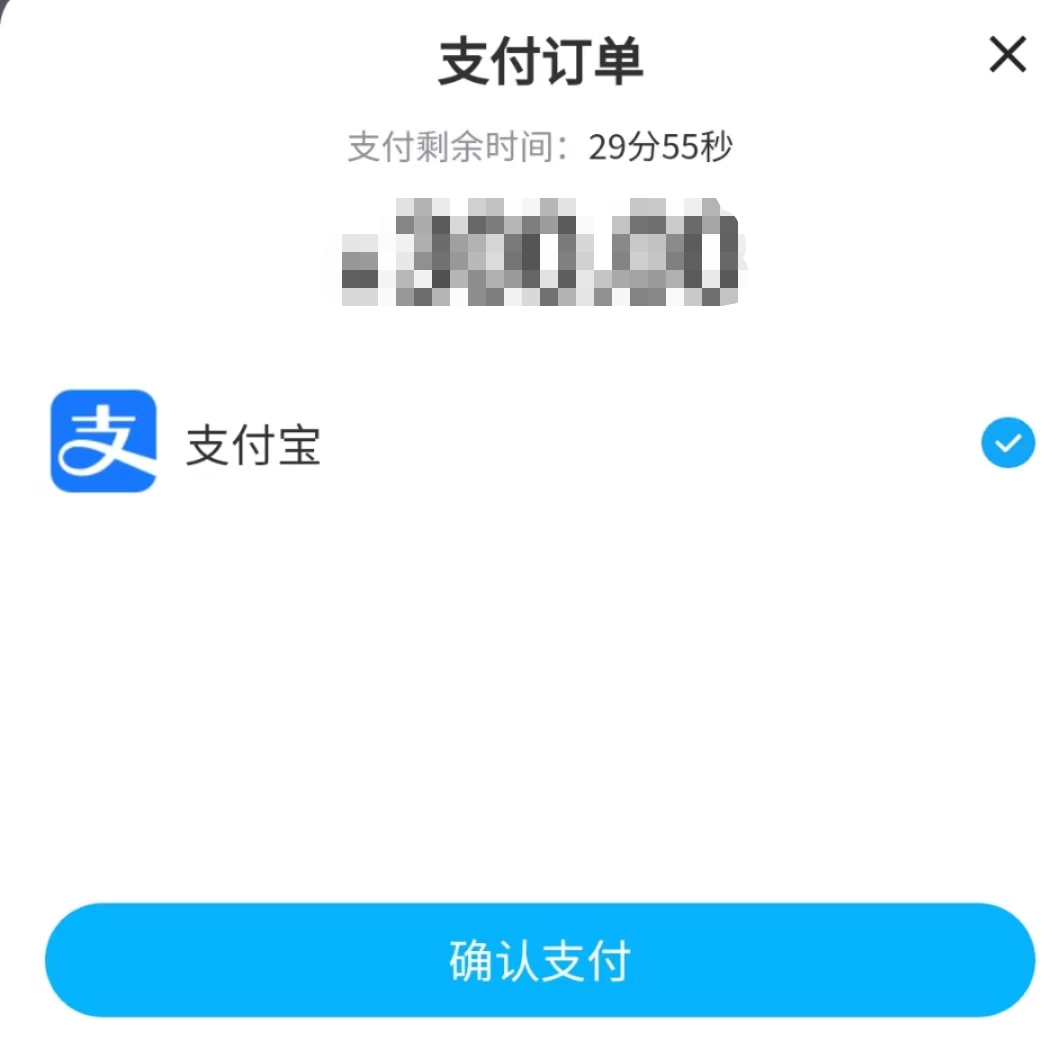The height and width of the screenshot is (1040, 1061).
Task: Close the 支付订单 payment dialog
Action: pos(1007,55)
